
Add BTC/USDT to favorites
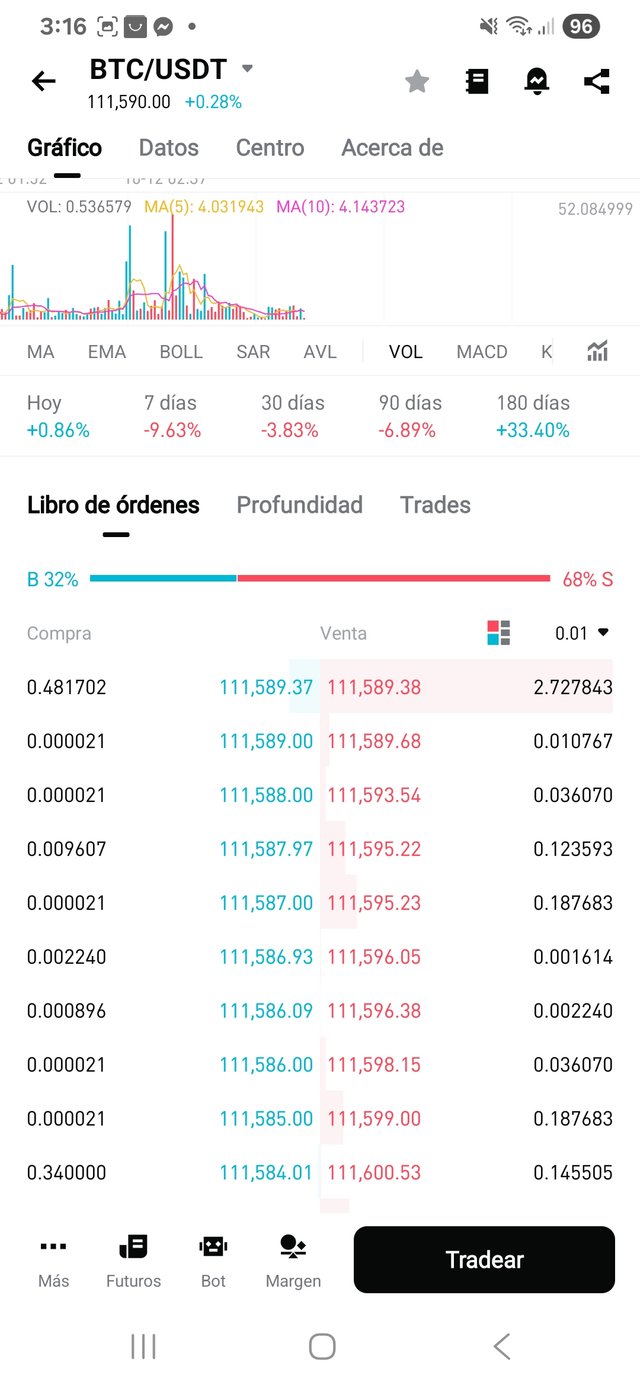click(x=417, y=82)
